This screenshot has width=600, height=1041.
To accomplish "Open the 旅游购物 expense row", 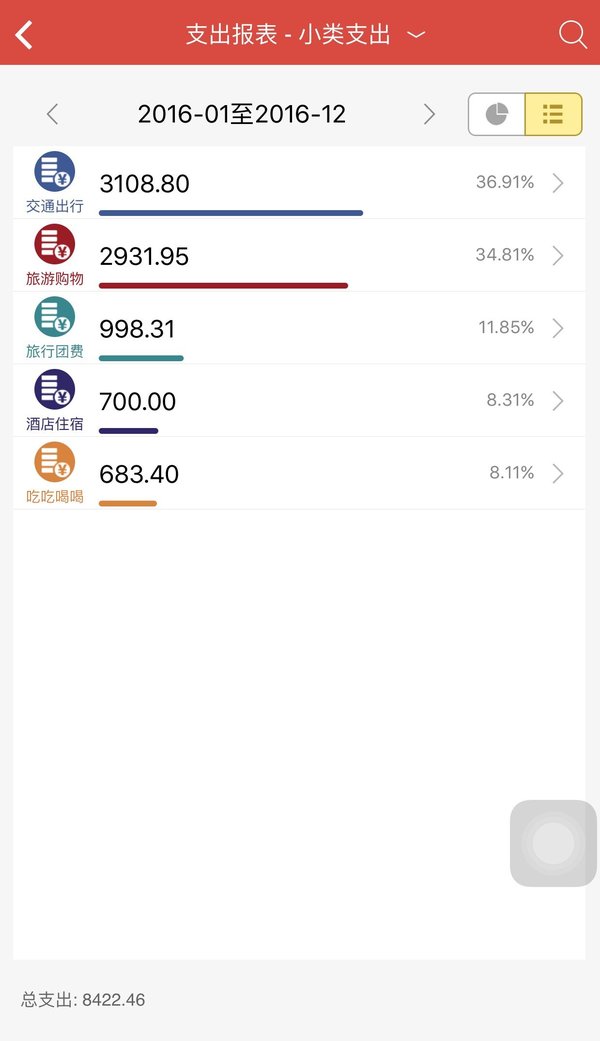I will tap(299, 255).
